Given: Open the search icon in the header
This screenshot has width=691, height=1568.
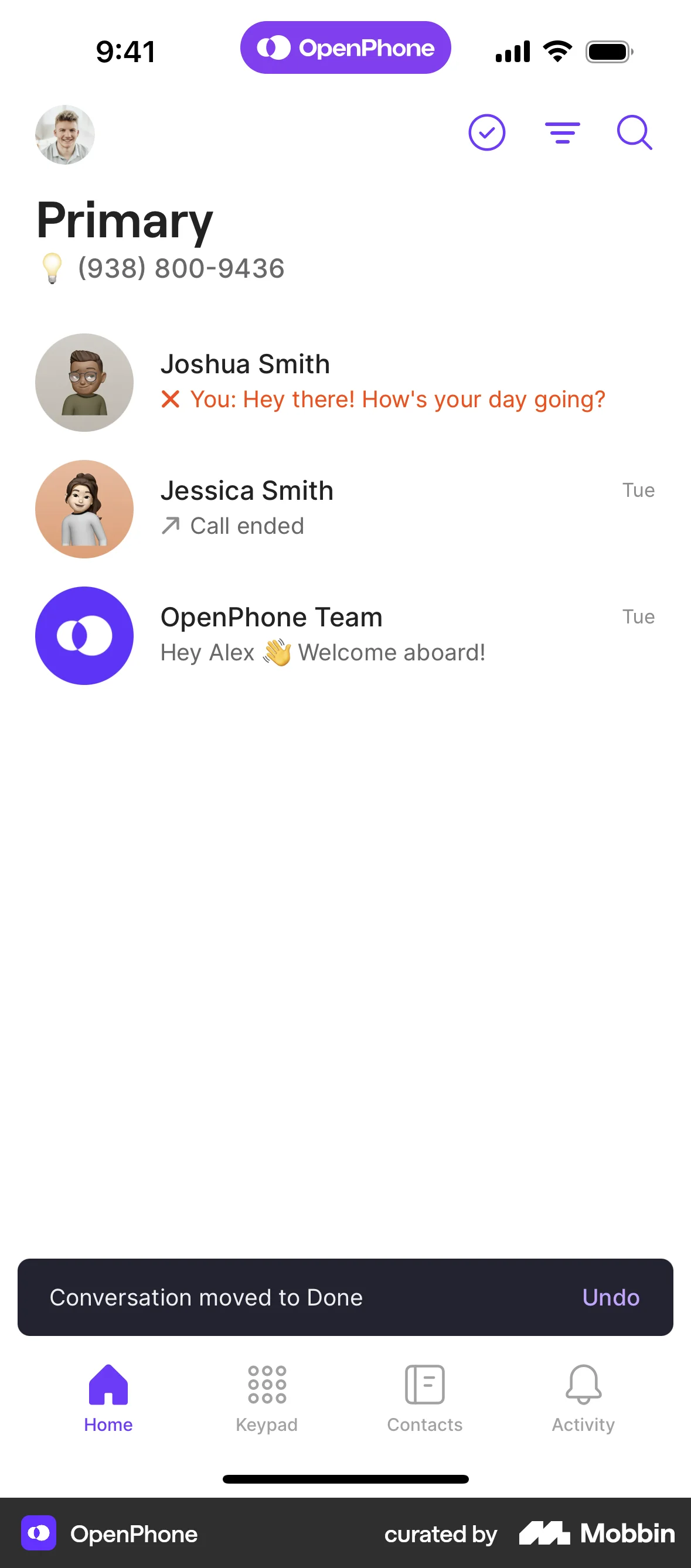Looking at the screenshot, I should 634,132.
